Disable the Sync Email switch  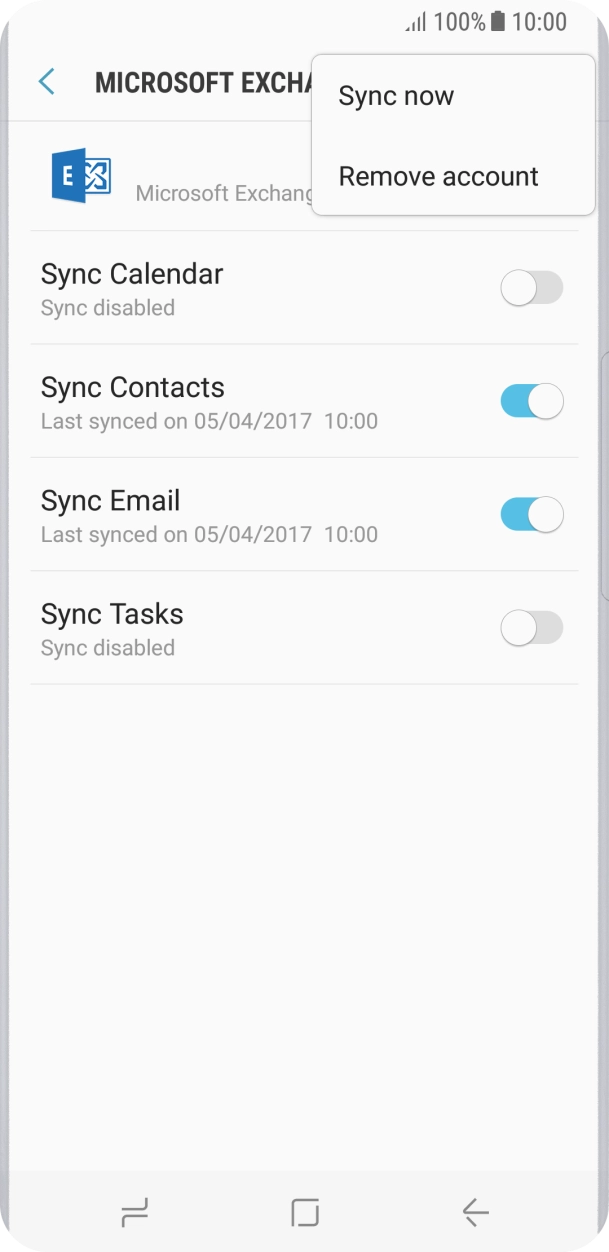click(x=531, y=515)
